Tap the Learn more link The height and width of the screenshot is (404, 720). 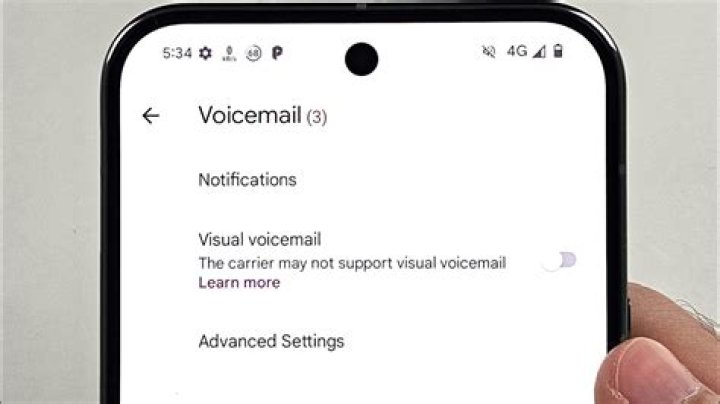(238, 283)
